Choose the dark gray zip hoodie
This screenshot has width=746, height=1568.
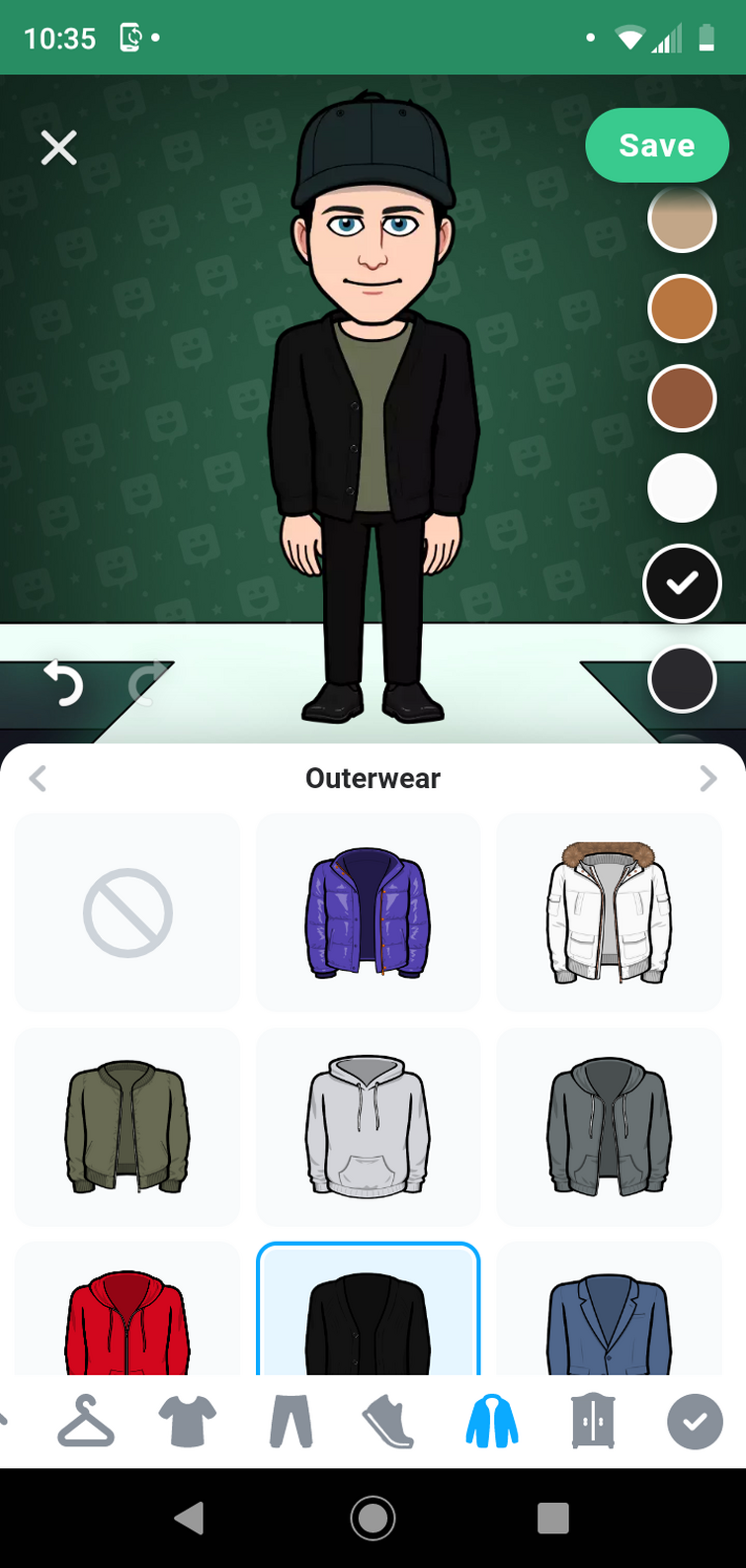click(x=609, y=1127)
